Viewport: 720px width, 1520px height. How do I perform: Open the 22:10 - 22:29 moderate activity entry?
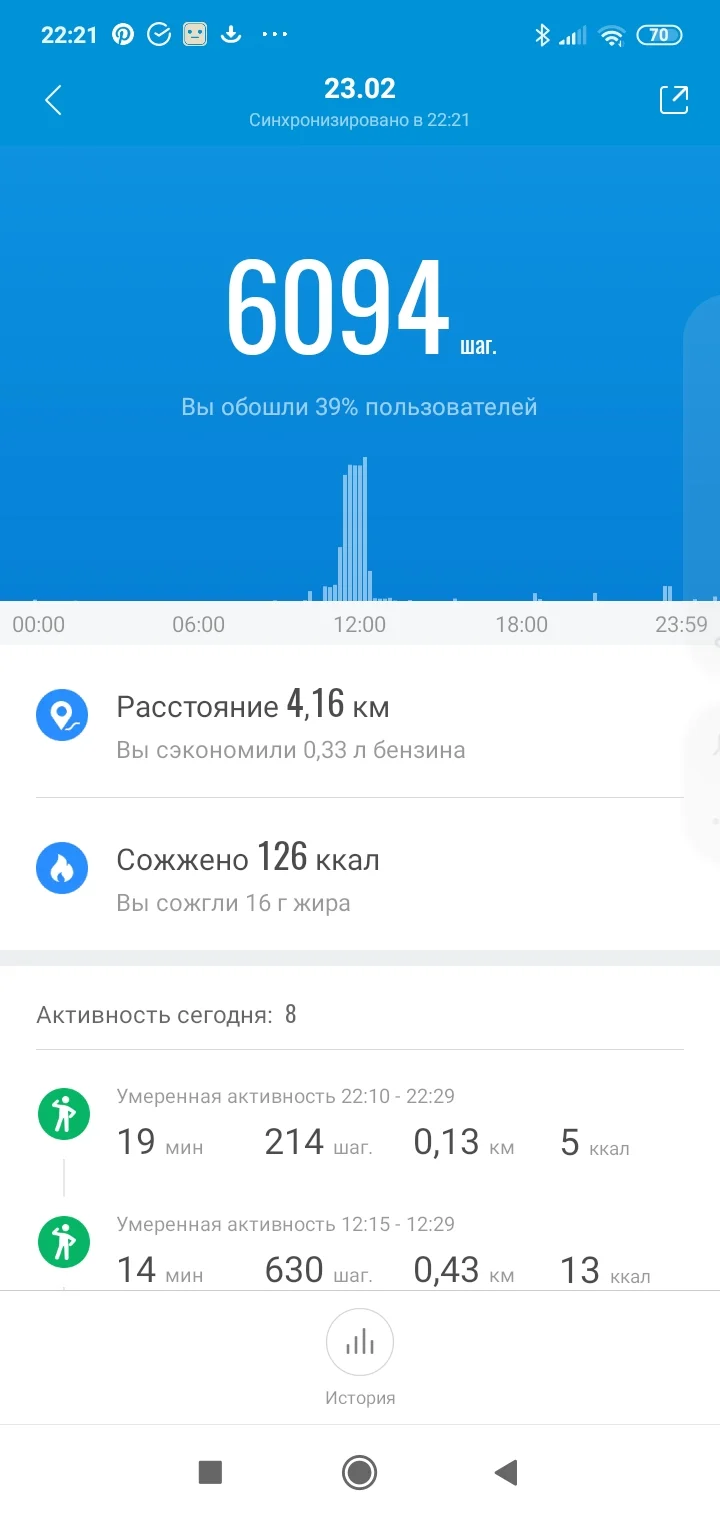click(x=360, y=1125)
